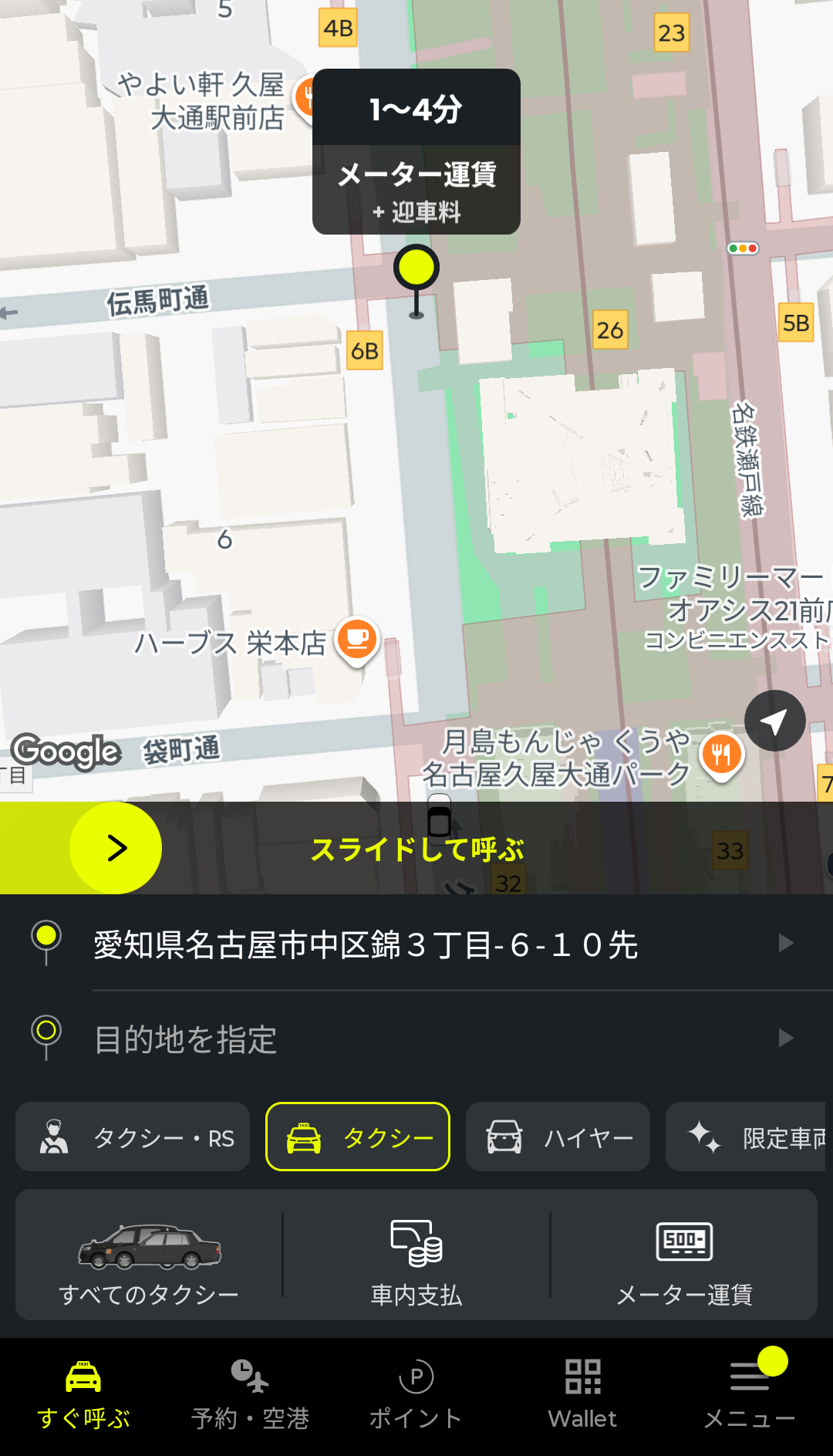The image size is (833, 1456).
Task: Change the 車内支払 payment method
Action: pyautogui.click(x=416, y=1255)
